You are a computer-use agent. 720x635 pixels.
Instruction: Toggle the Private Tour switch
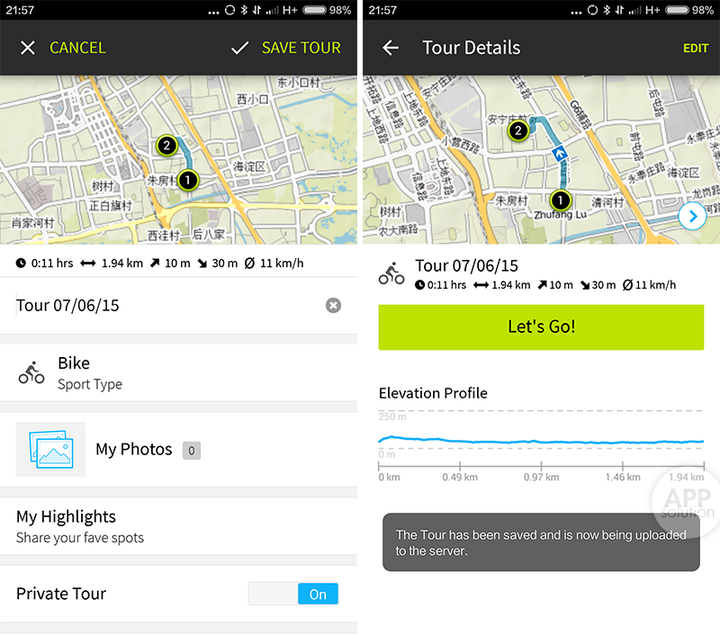pos(294,594)
